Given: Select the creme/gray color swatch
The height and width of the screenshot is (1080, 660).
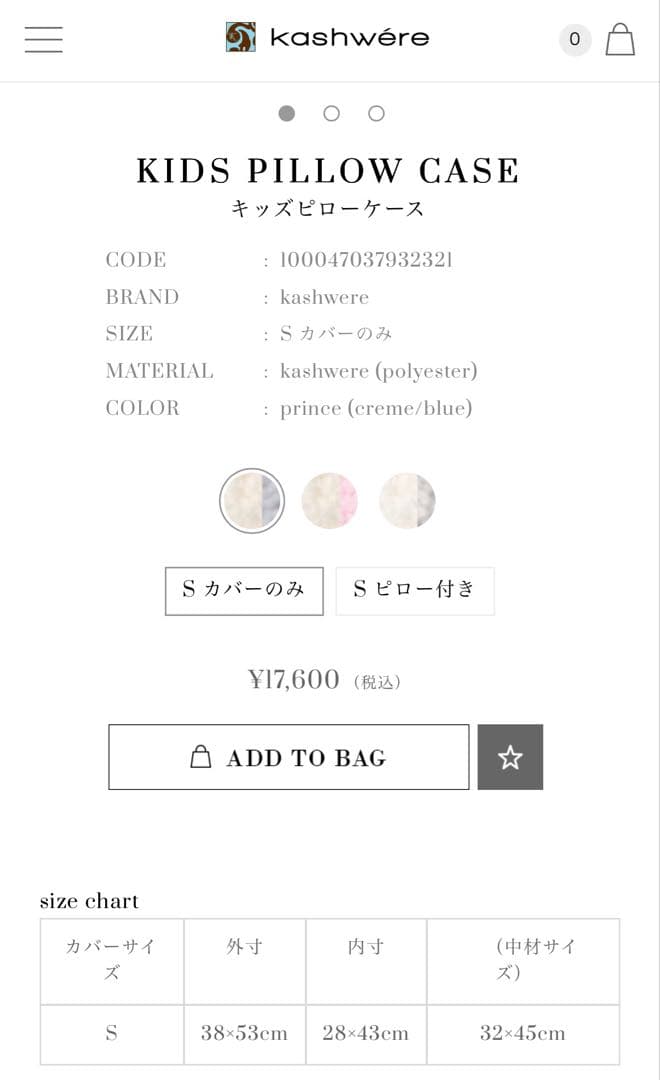Looking at the screenshot, I should coord(407,501).
